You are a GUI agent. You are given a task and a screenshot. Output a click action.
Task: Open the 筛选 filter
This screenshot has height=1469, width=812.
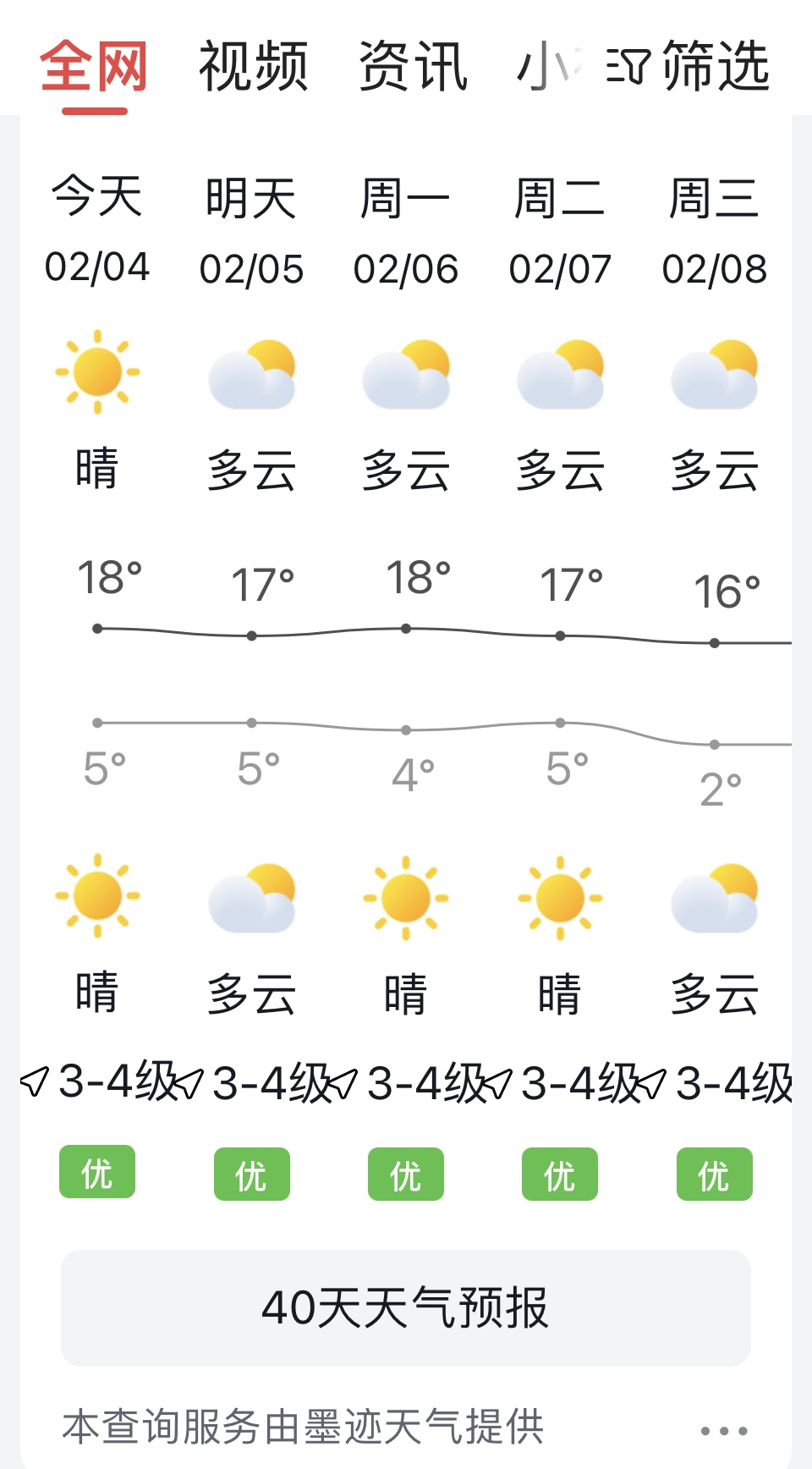[x=688, y=66]
